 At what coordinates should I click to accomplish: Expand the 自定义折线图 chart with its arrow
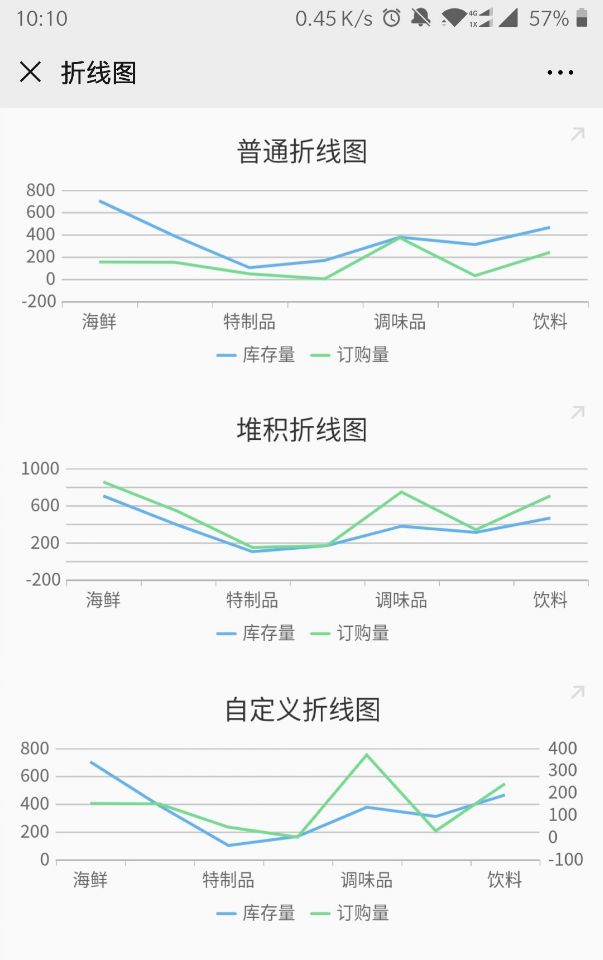577,692
